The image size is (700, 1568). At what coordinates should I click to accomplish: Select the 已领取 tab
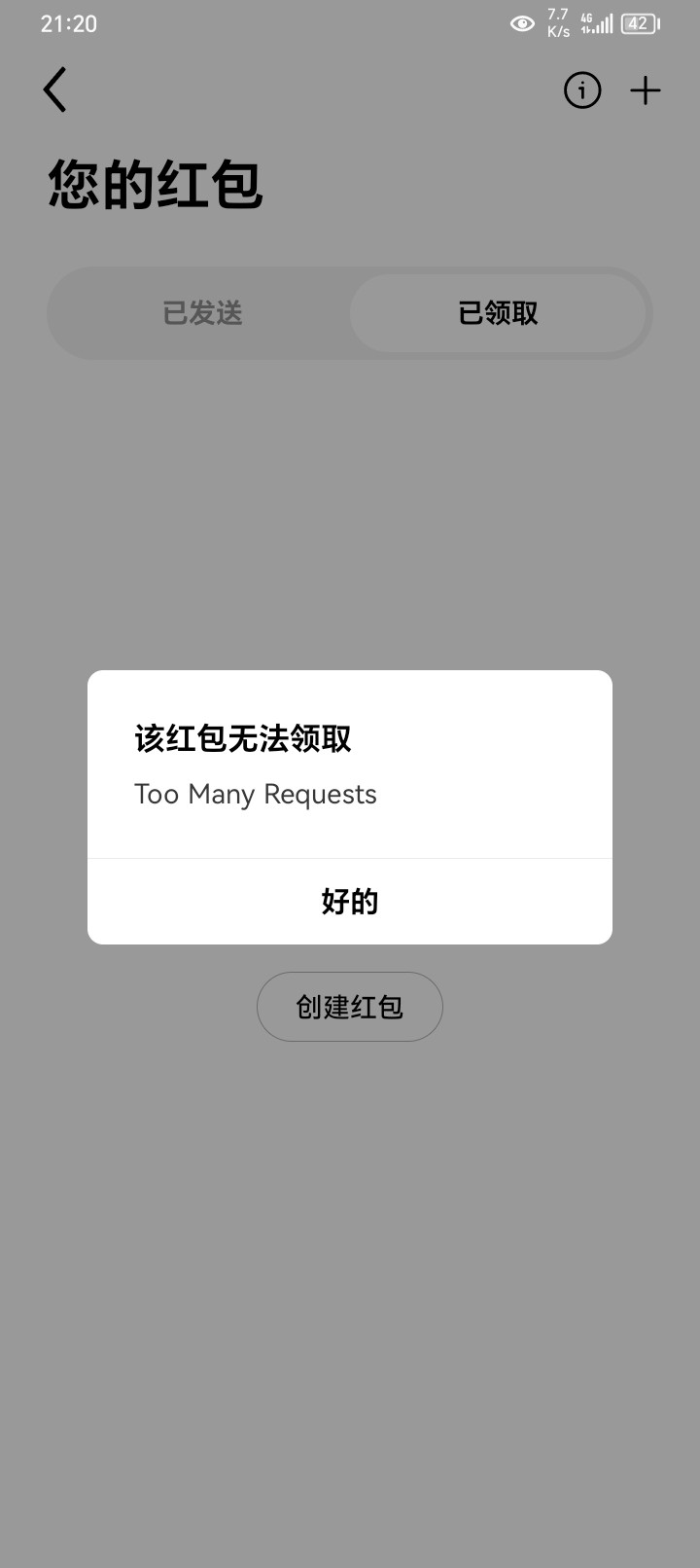click(x=498, y=313)
